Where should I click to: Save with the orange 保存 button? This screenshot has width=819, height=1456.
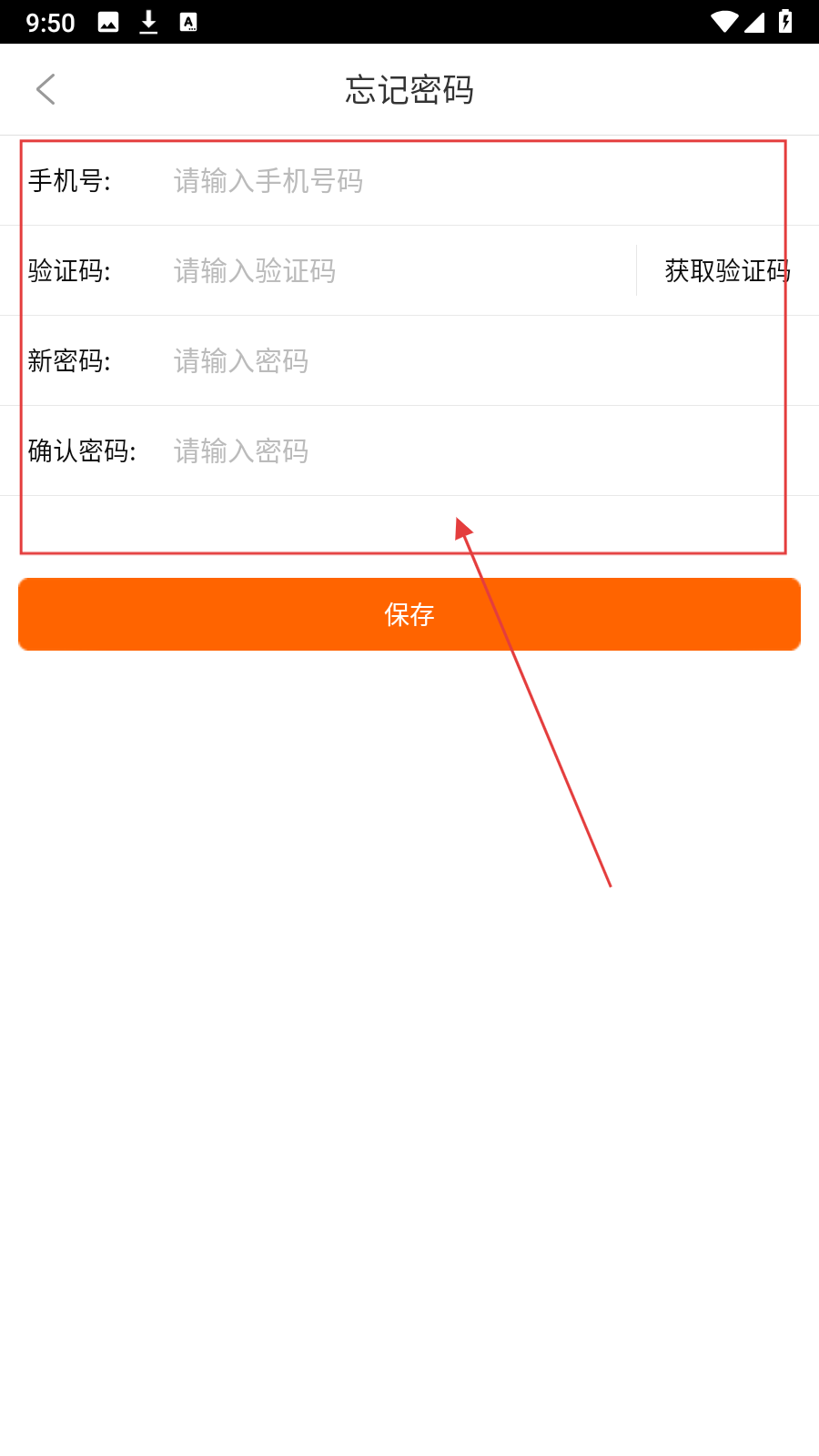click(409, 614)
